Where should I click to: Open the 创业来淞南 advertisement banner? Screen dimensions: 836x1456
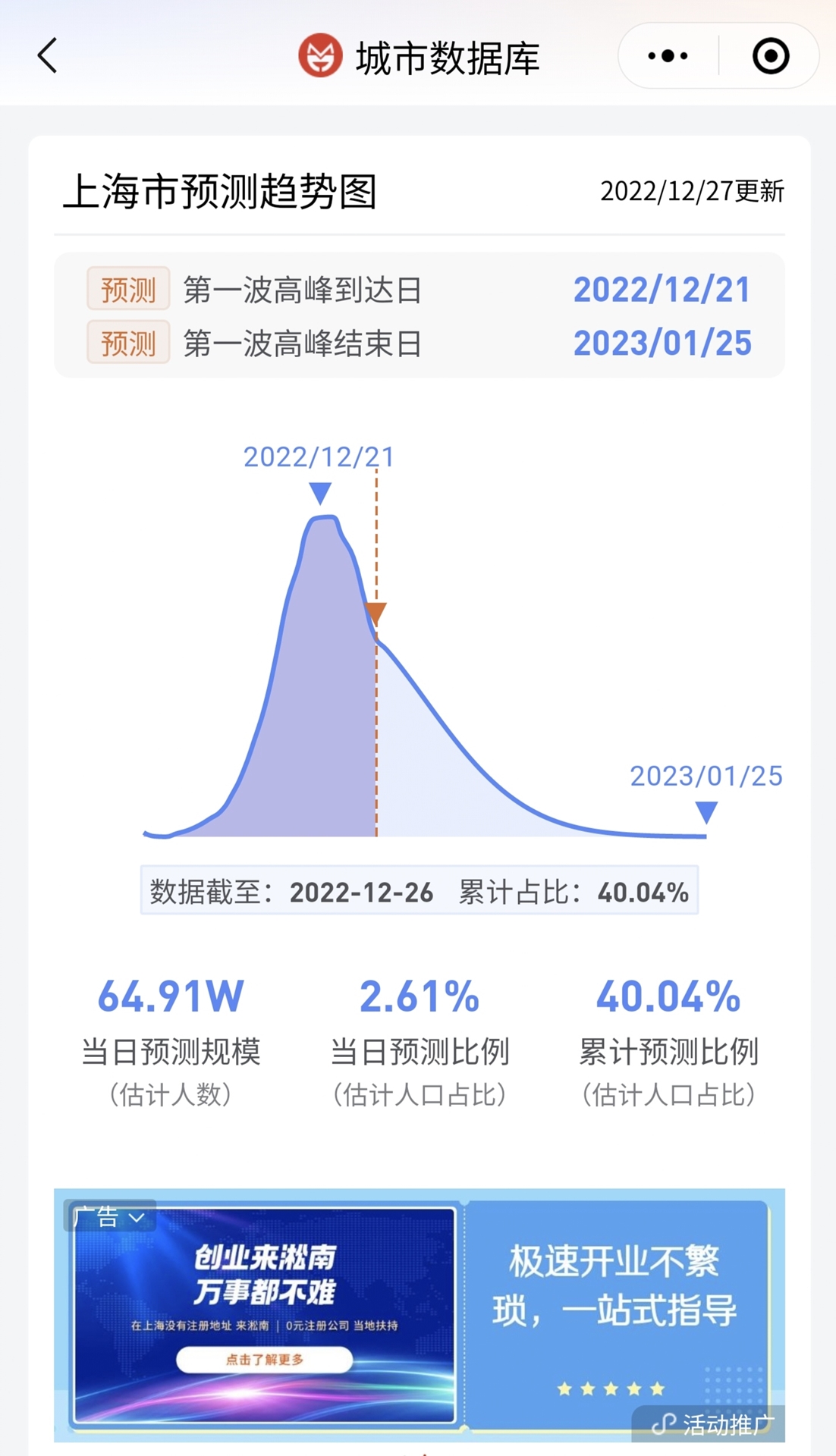pos(420,1315)
